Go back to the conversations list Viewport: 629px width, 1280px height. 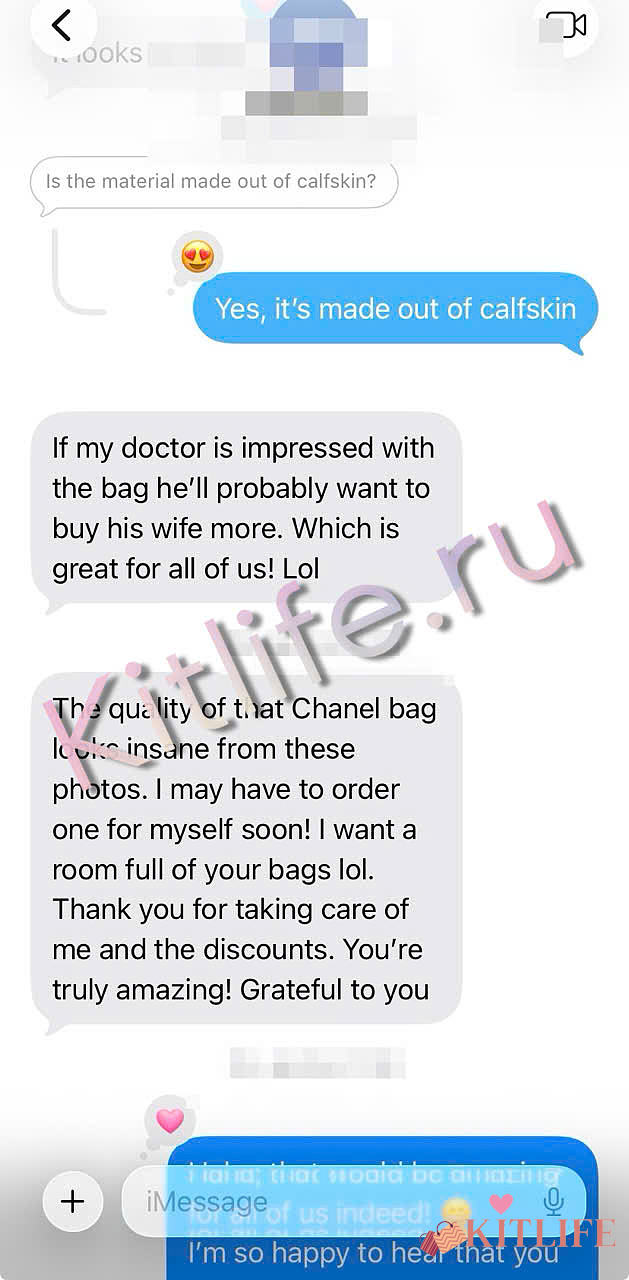pyautogui.click(x=62, y=25)
